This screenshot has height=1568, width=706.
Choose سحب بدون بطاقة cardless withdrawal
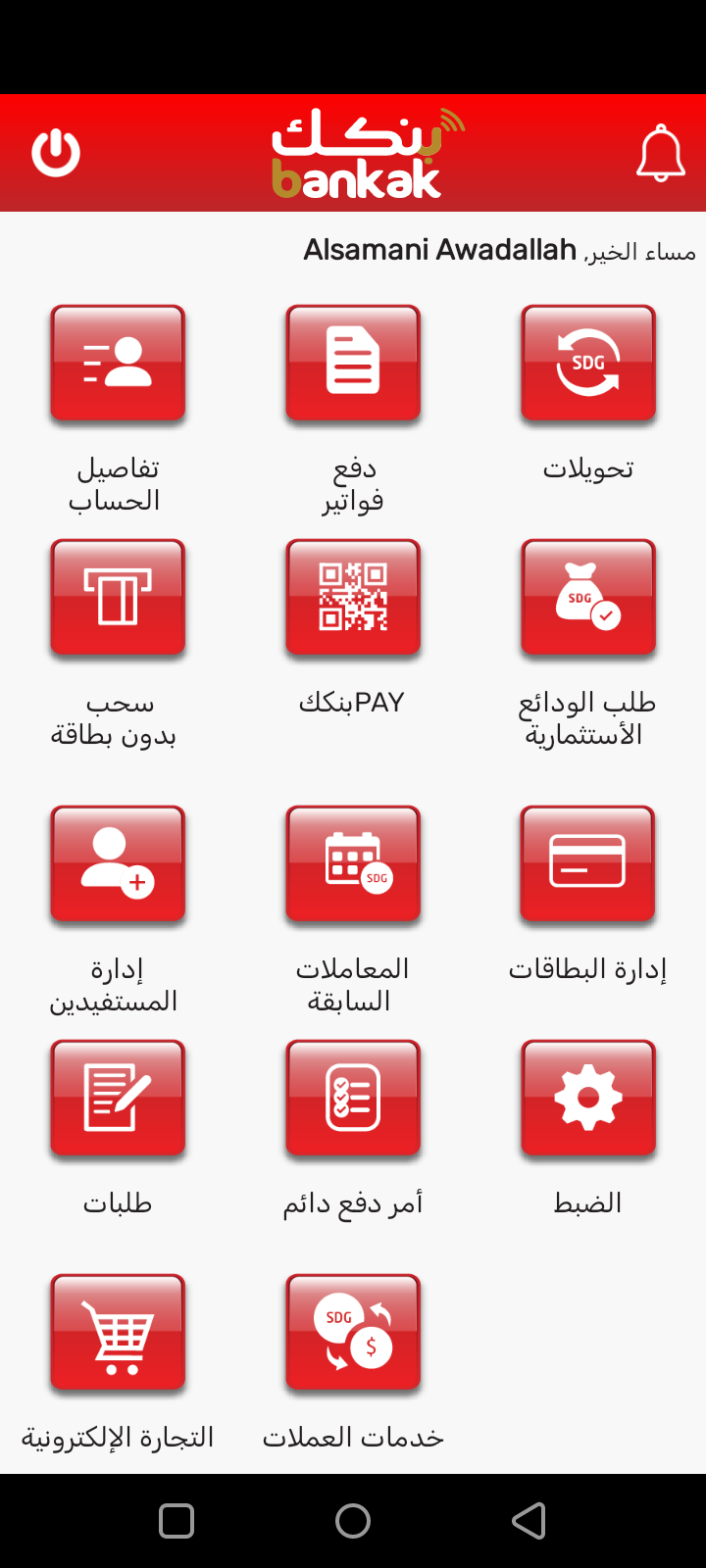118,598
